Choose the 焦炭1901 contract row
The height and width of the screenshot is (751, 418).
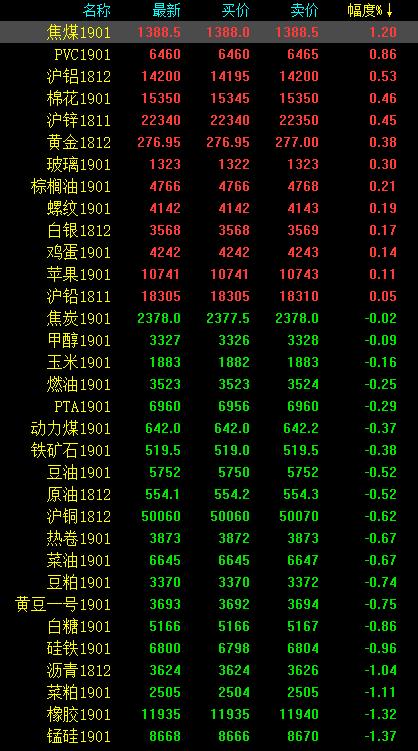[209, 319]
